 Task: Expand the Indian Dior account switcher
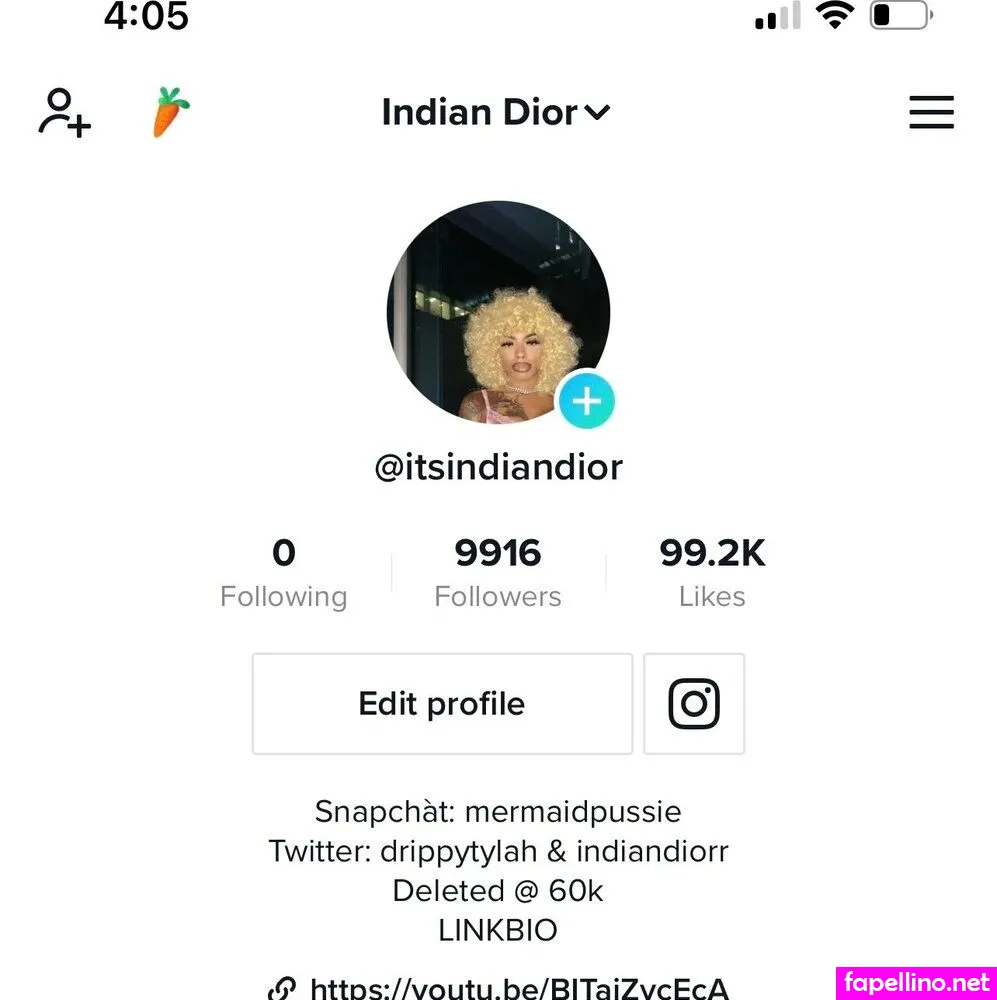pyautogui.click(x=496, y=112)
